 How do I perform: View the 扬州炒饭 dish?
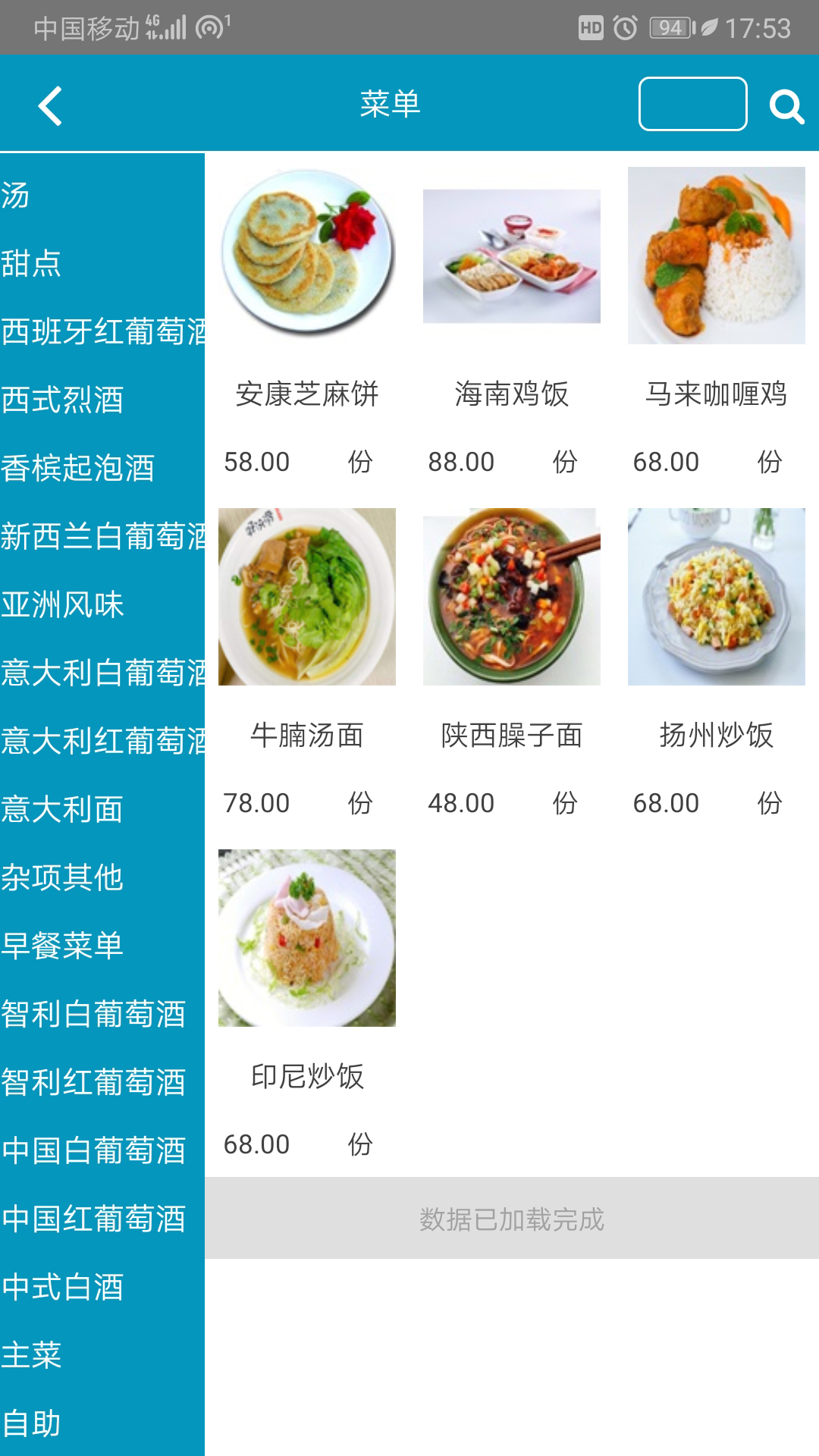coord(717,597)
